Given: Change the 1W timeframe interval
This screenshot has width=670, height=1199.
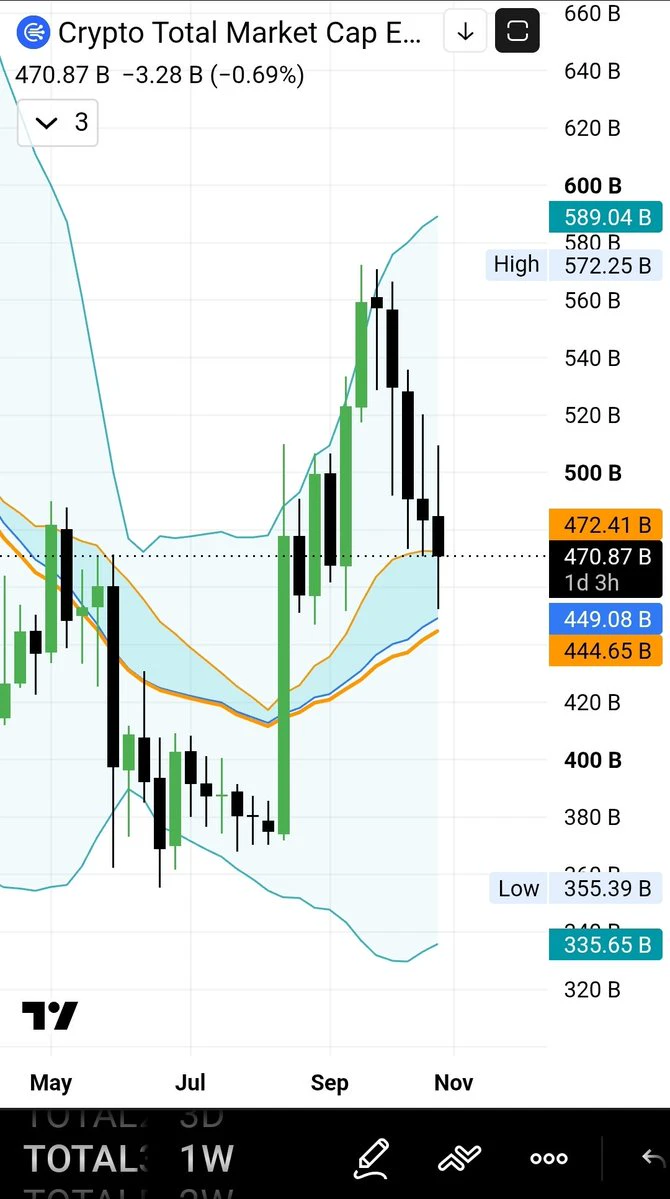Looking at the screenshot, I should (x=207, y=1159).
